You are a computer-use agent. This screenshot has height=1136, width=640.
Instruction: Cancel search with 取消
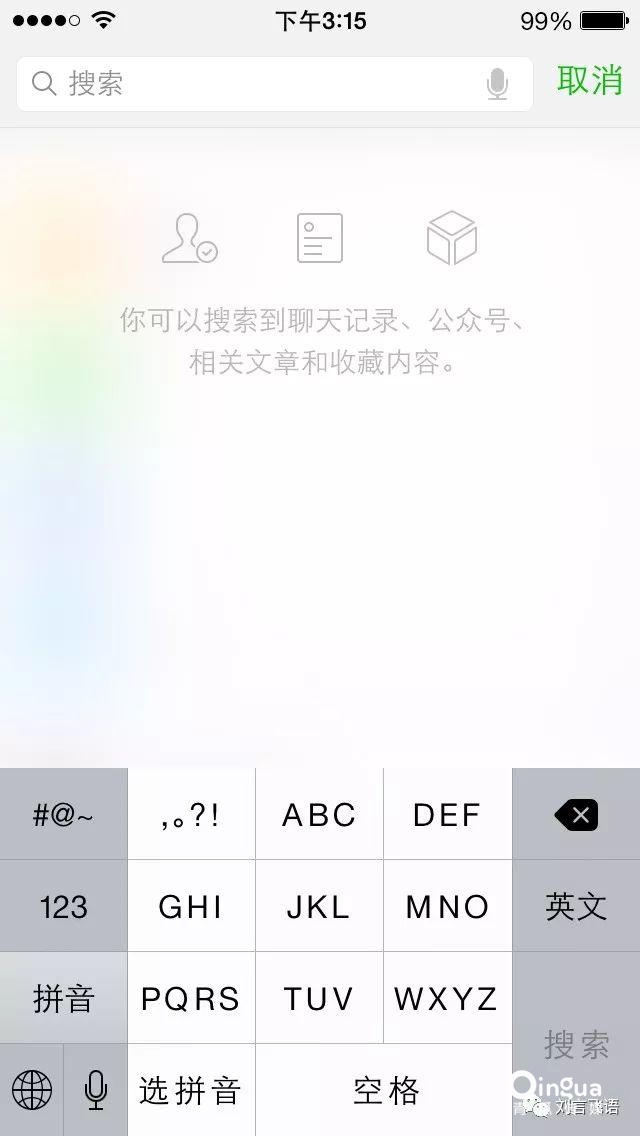(x=589, y=80)
